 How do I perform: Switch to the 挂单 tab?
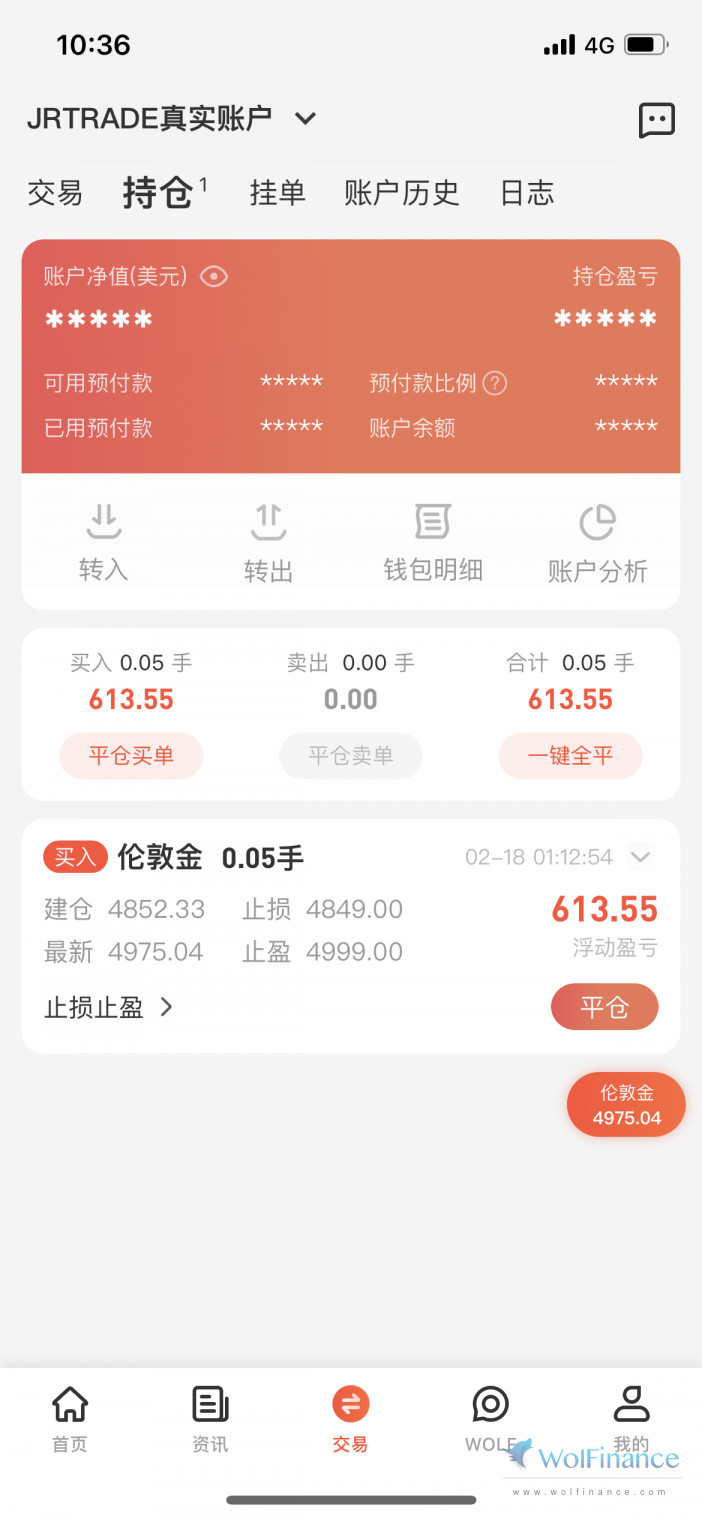277,192
